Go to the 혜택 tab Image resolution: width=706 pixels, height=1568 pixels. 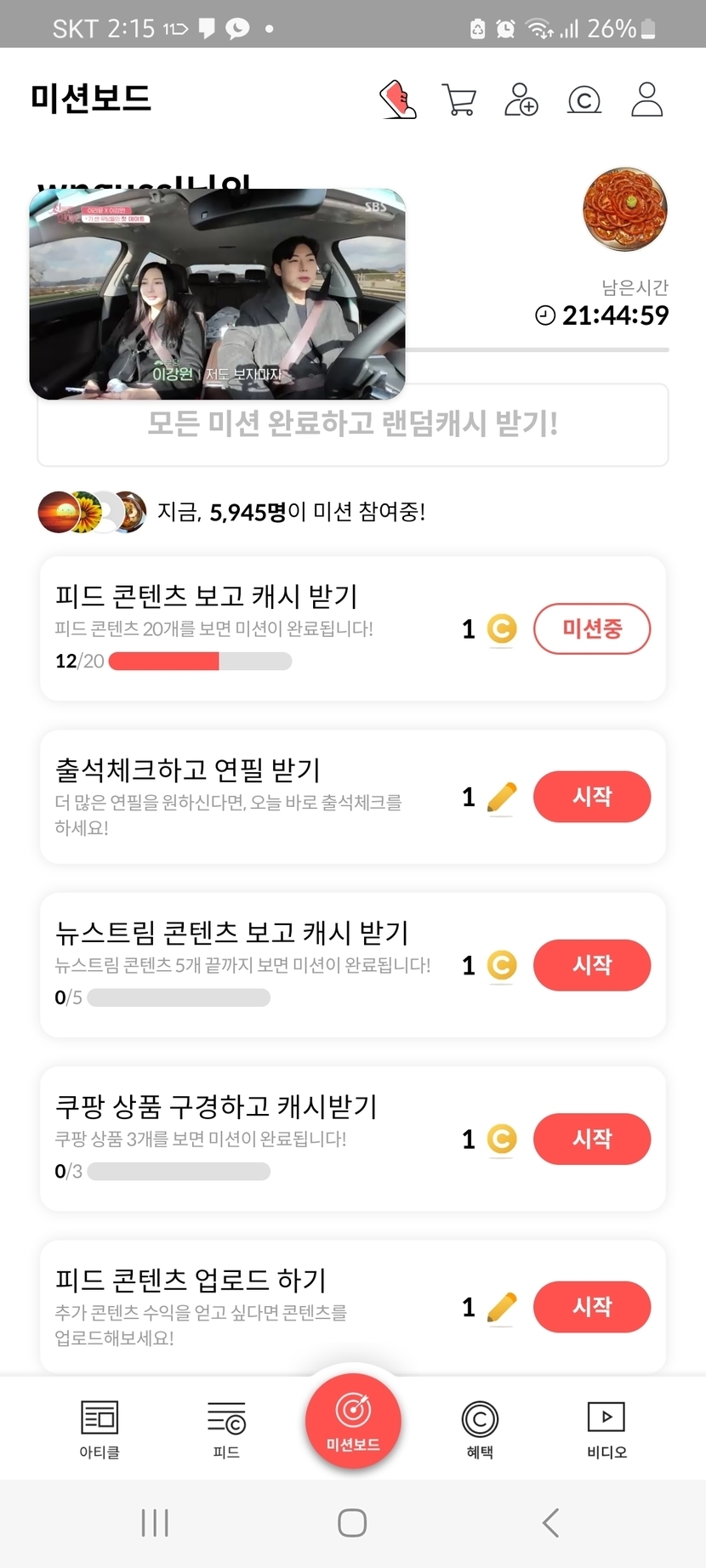coord(480,1429)
